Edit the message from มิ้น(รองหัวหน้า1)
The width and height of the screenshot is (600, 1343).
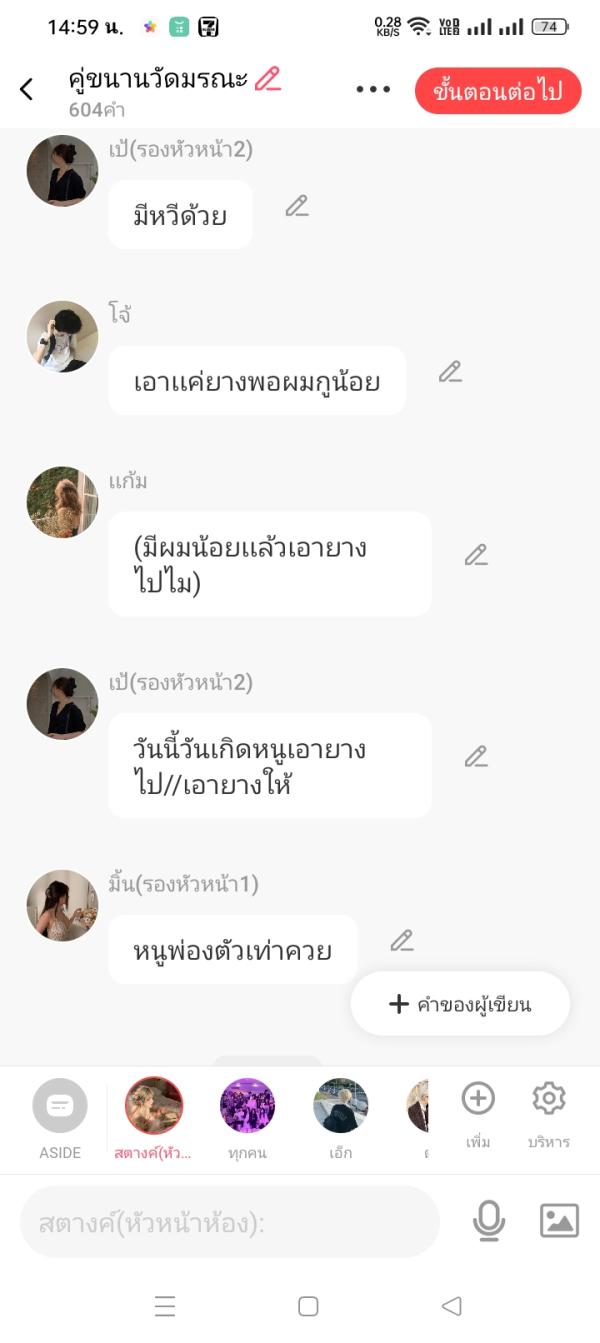402,940
